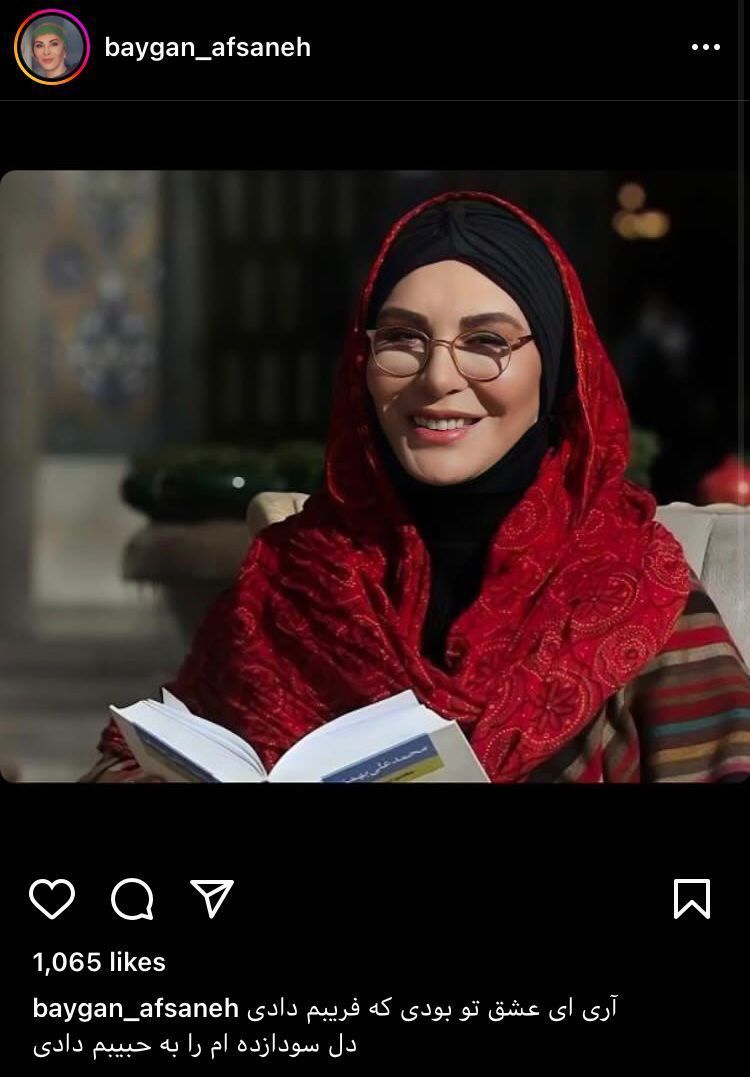Screen dimensions: 750x1077
Task: Open the baygan_afsaneh username in the header
Action: coord(207,47)
